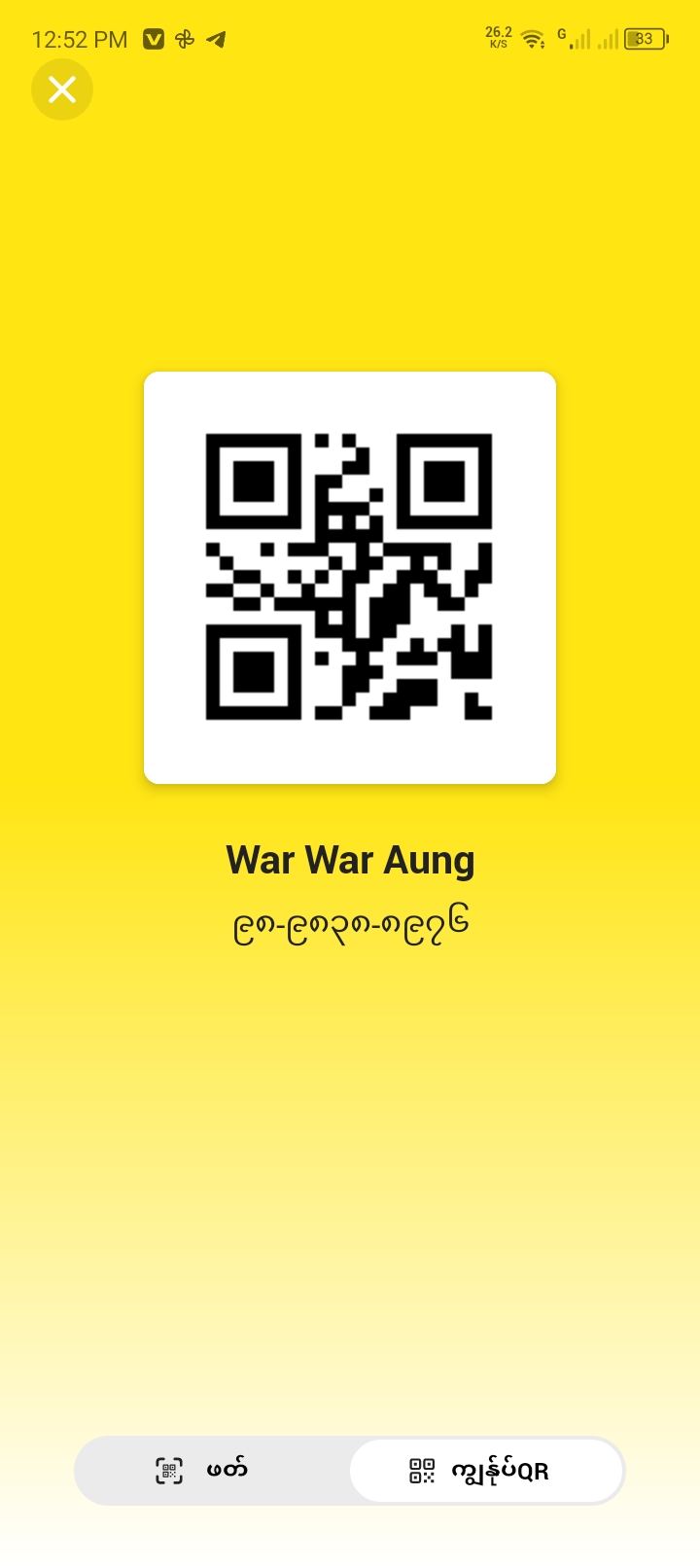Close the QR code screen

(x=62, y=90)
